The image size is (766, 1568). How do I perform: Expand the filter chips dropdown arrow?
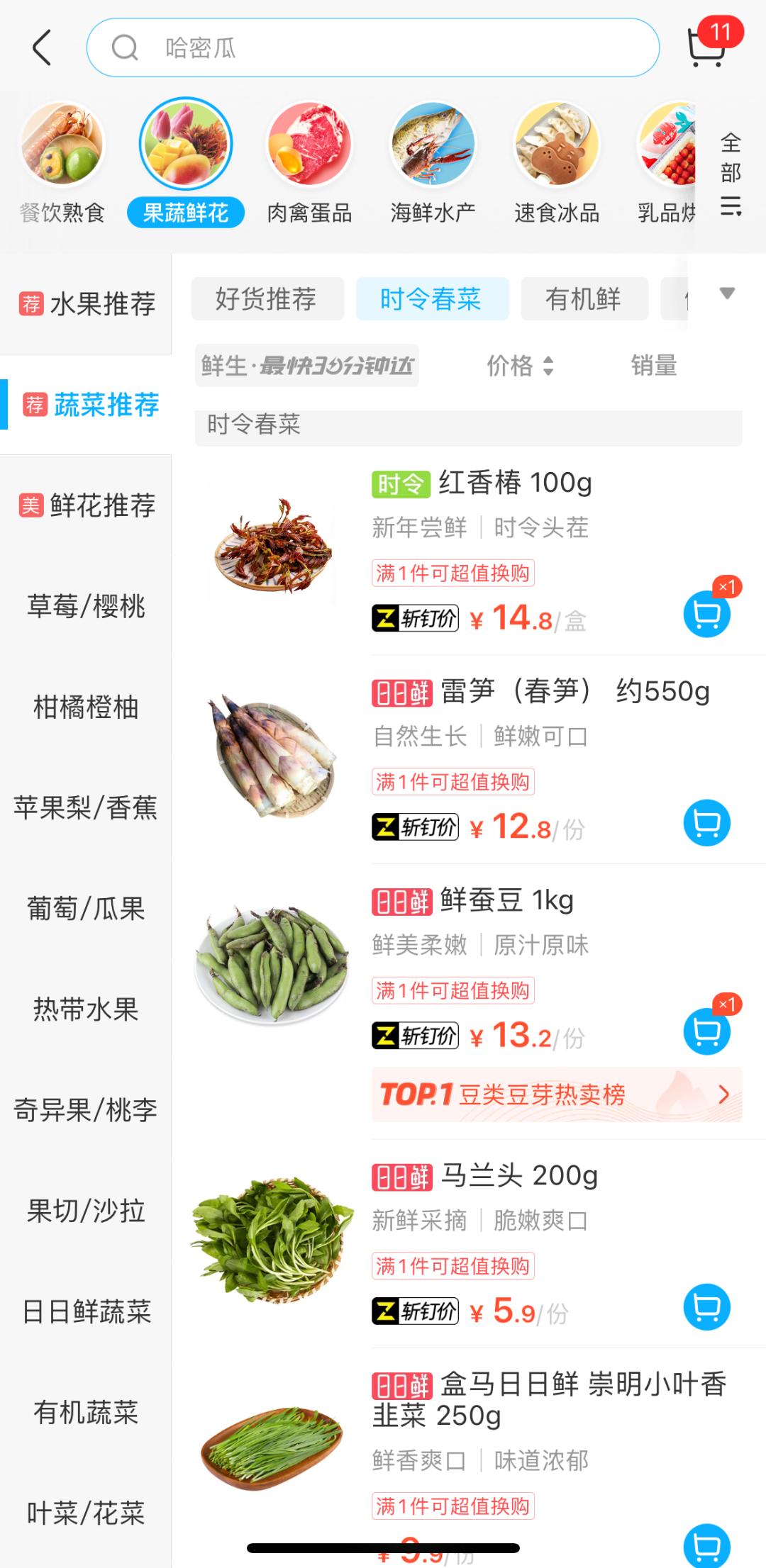727,293
